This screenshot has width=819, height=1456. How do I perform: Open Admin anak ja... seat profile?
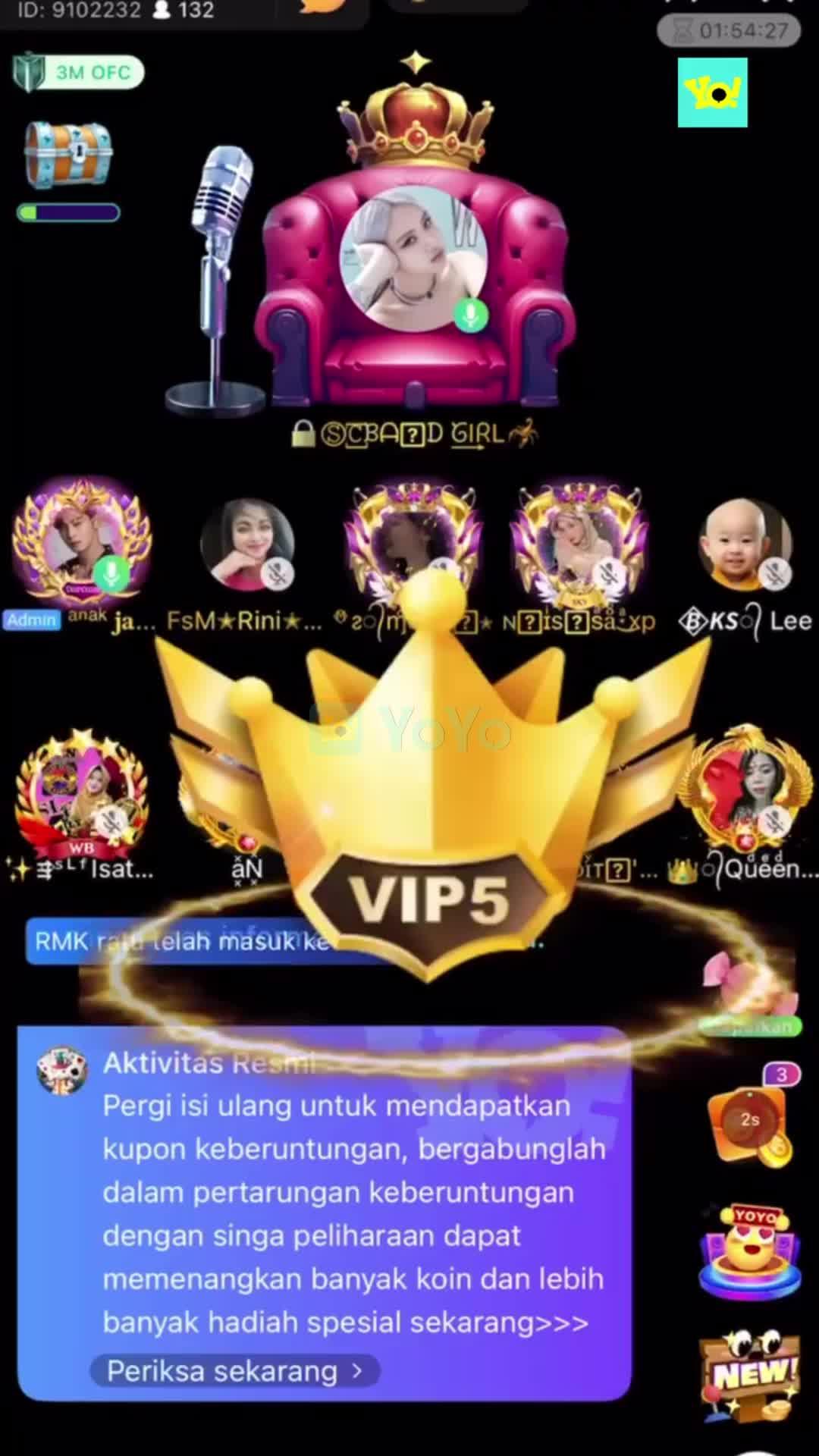tap(82, 546)
